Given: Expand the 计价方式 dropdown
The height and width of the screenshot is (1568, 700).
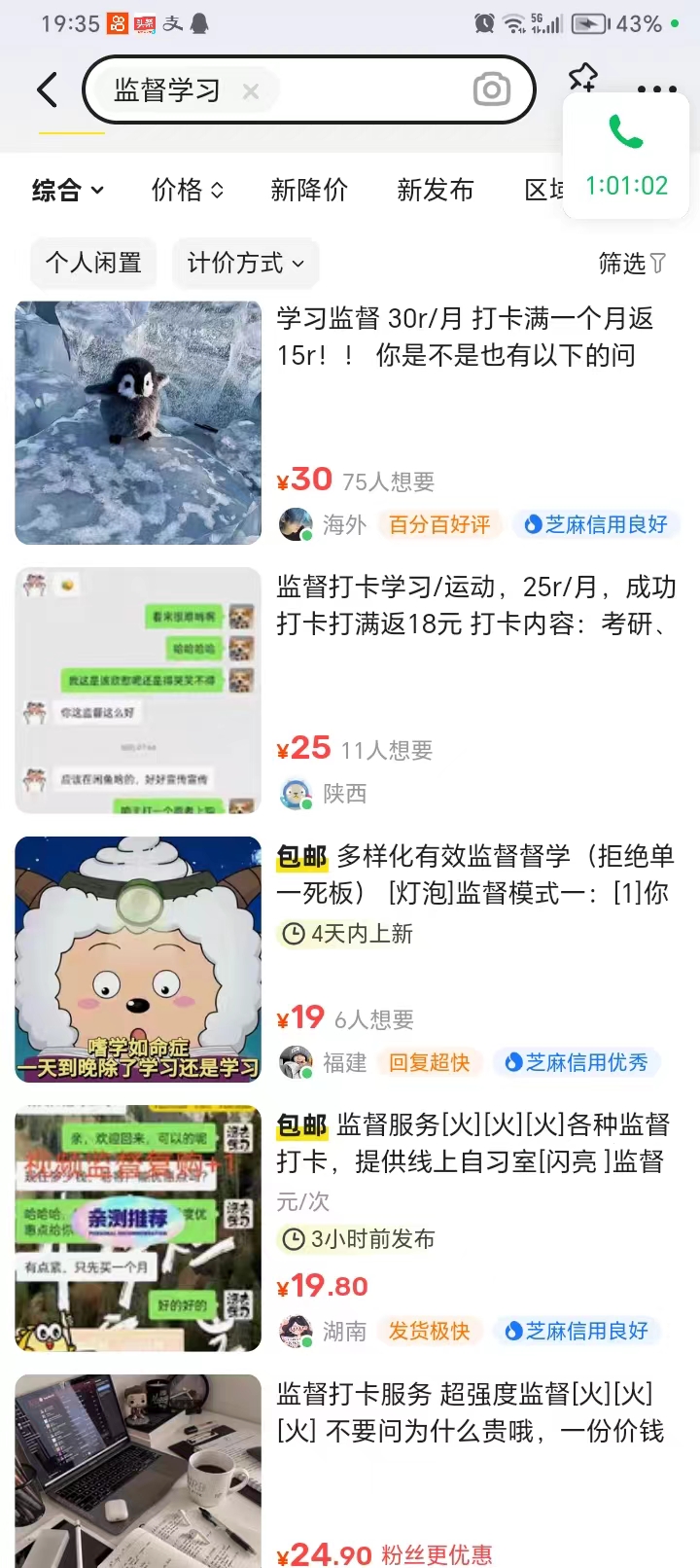Looking at the screenshot, I should (x=245, y=263).
